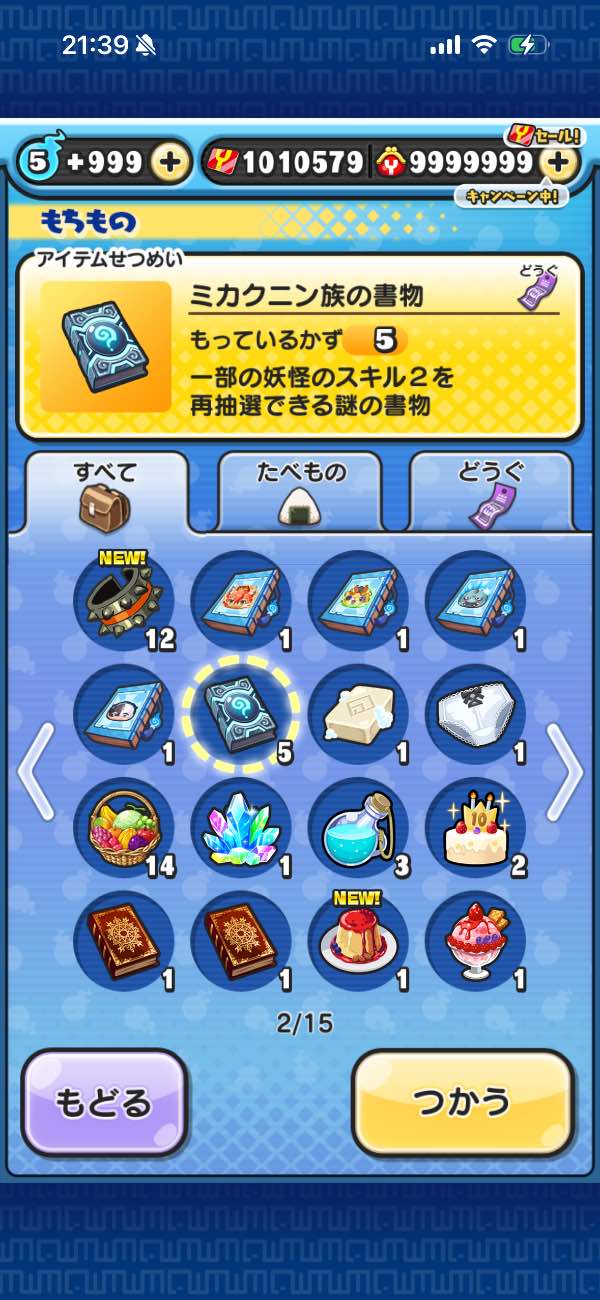Open the セール sale badge

click(531, 136)
